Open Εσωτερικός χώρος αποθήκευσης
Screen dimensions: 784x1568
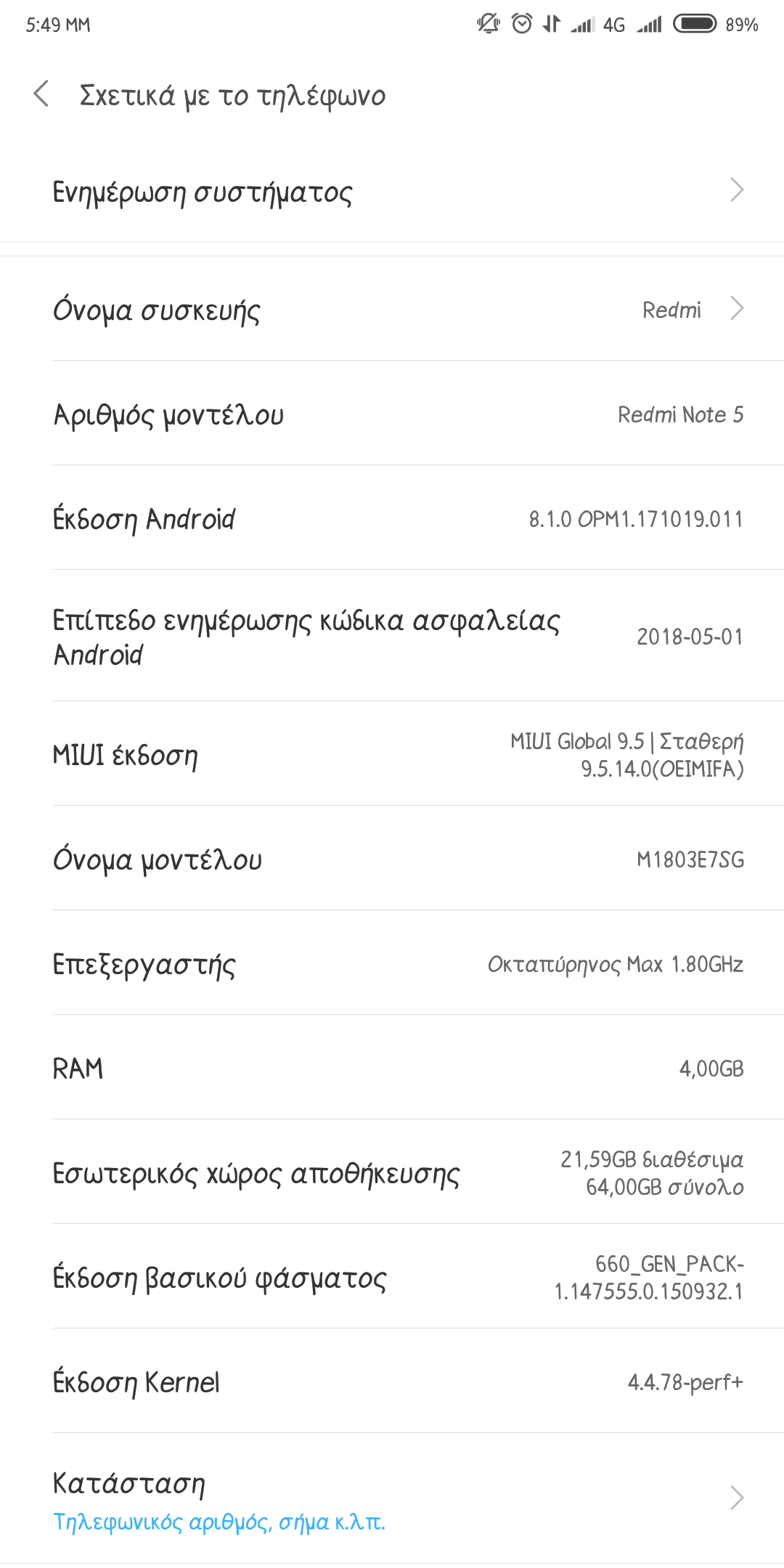click(392, 1173)
